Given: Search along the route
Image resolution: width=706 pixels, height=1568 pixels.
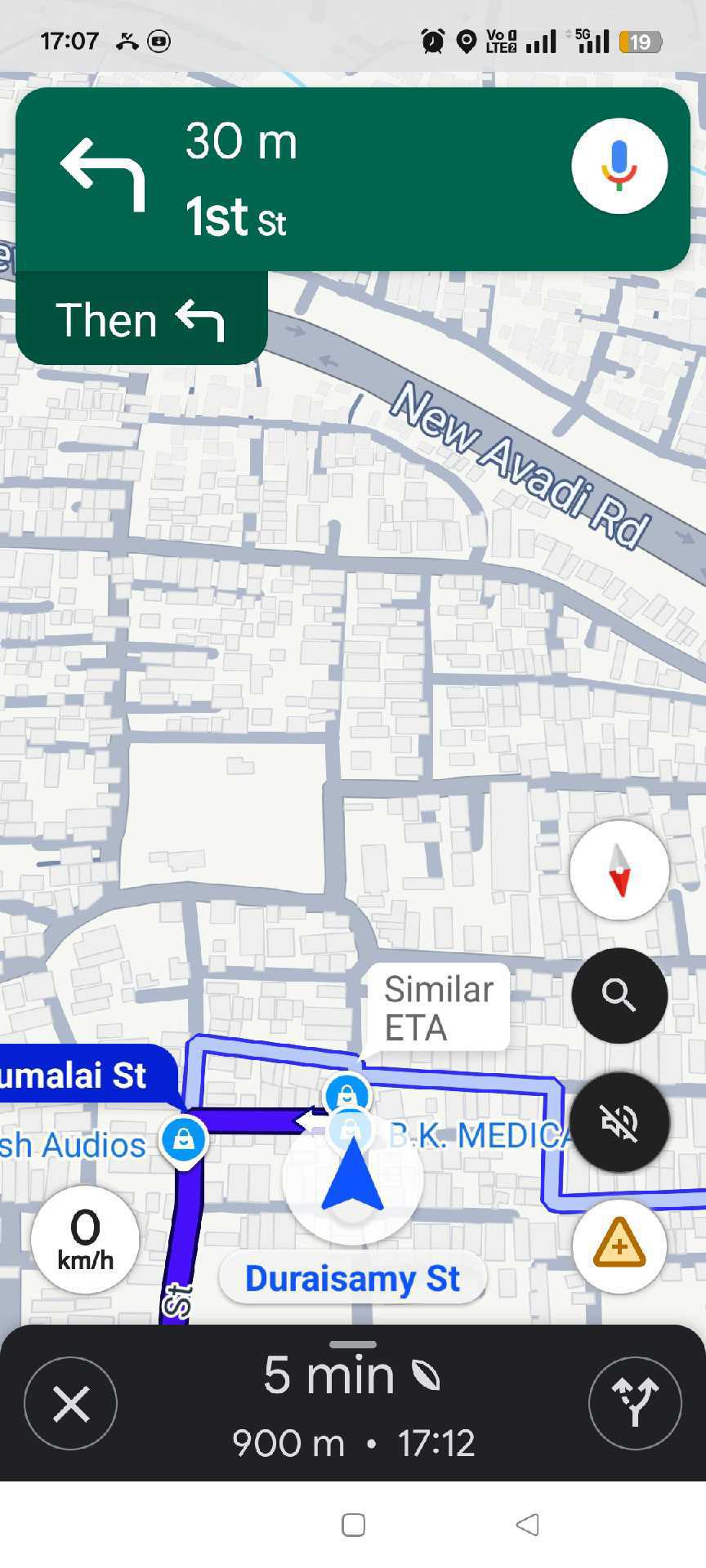Looking at the screenshot, I should pos(619,995).
